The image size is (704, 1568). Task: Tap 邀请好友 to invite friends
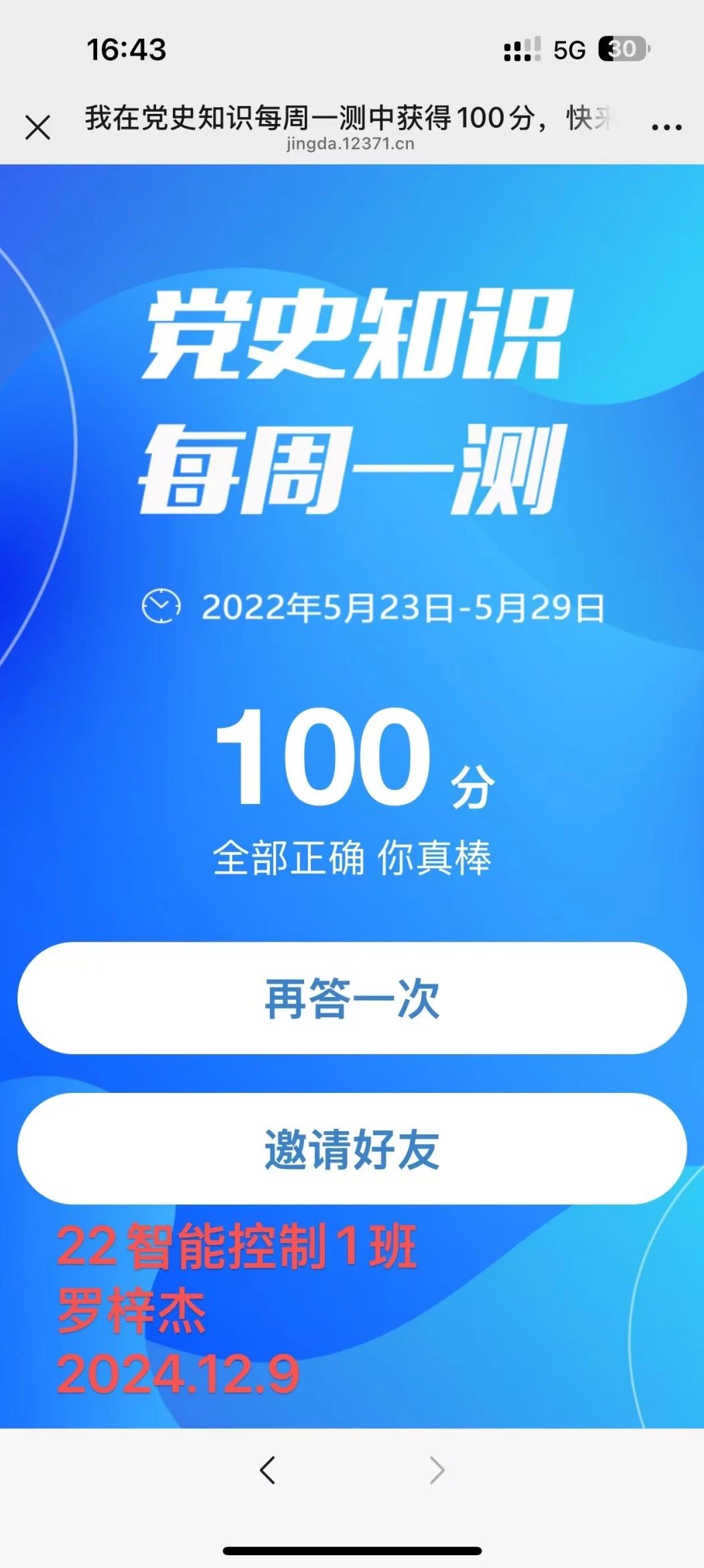point(352,1149)
